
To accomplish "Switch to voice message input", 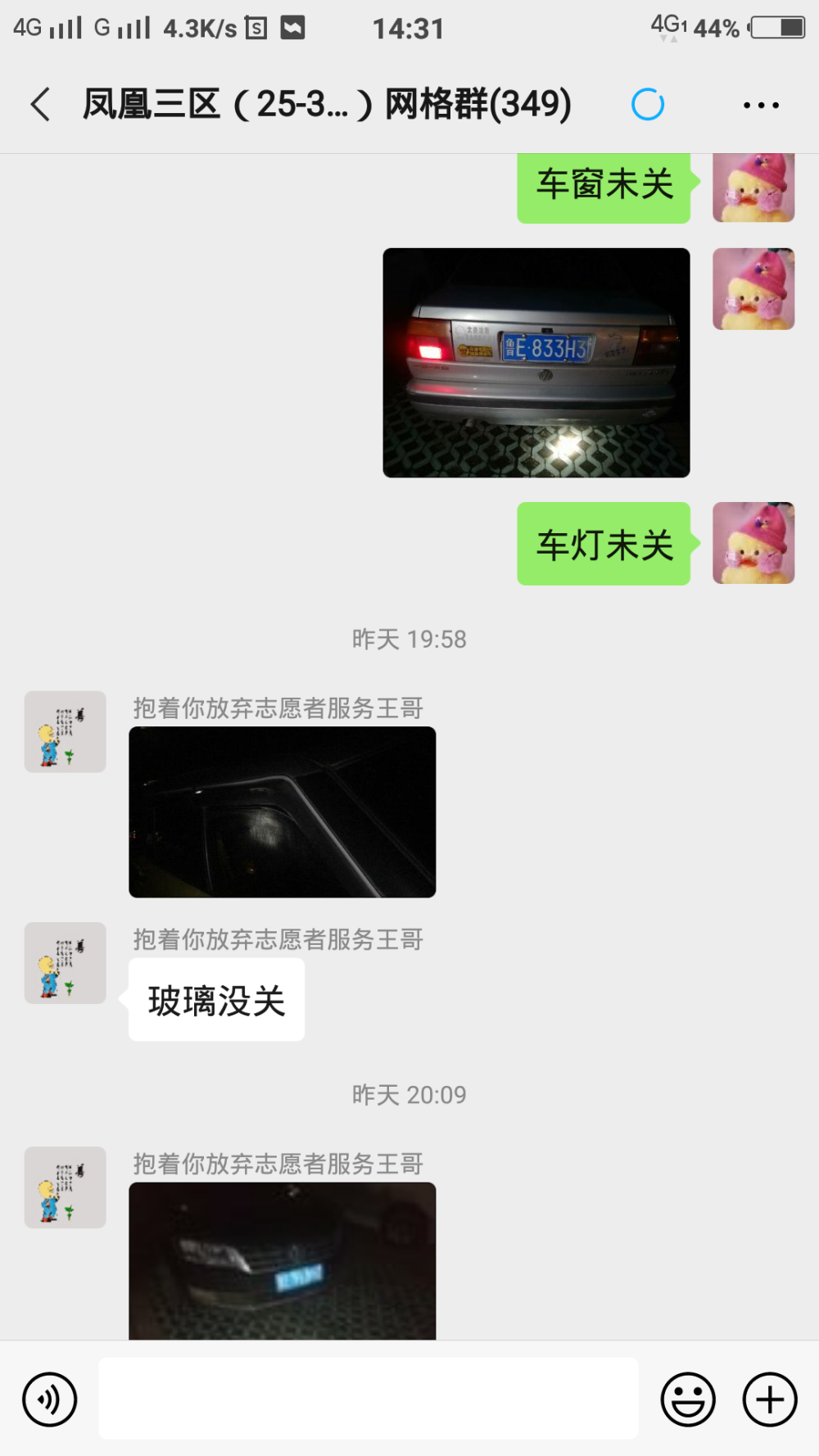I will coord(50,1399).
